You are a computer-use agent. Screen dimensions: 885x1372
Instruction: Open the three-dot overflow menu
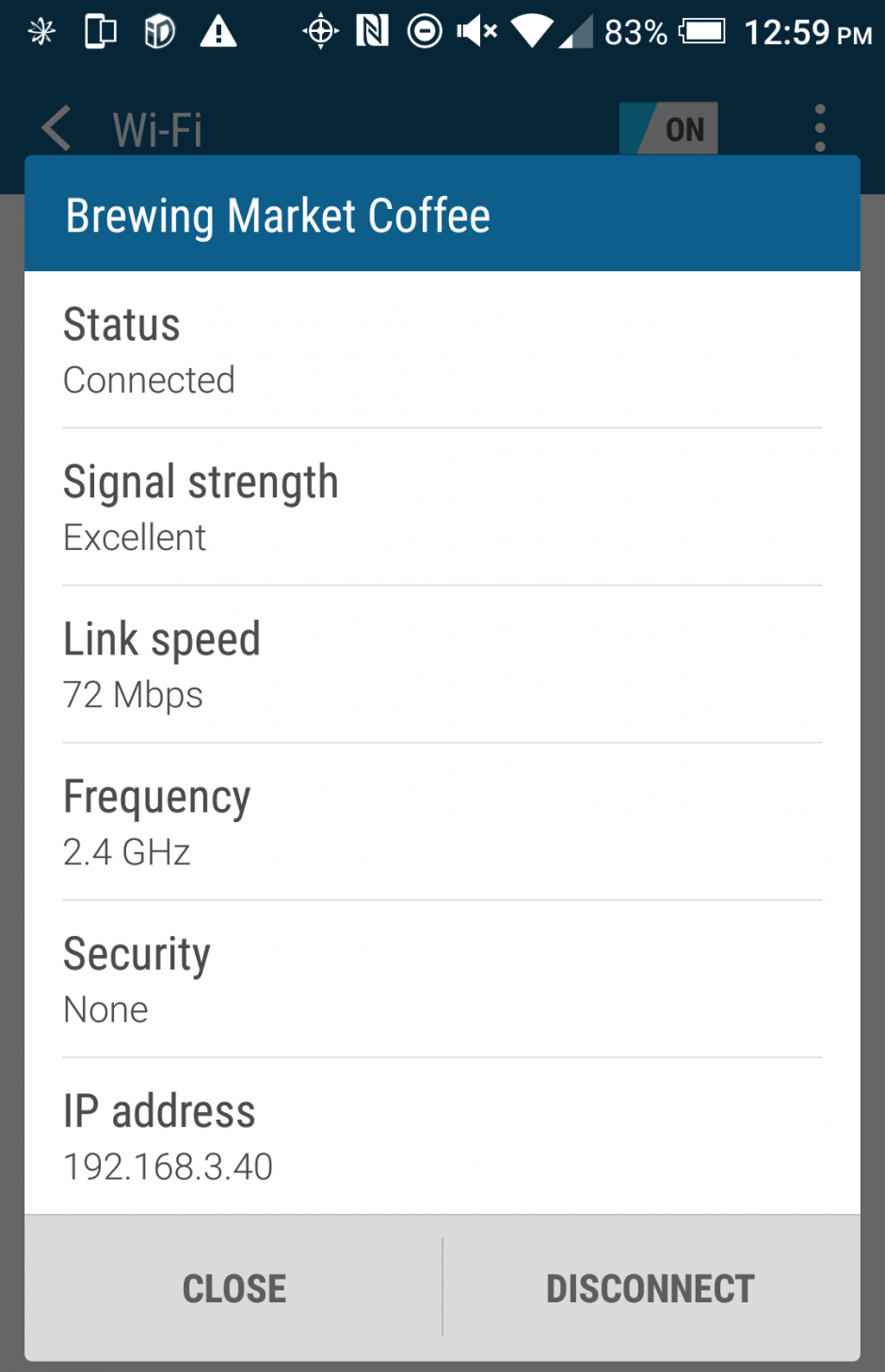(x=820, y=127)
